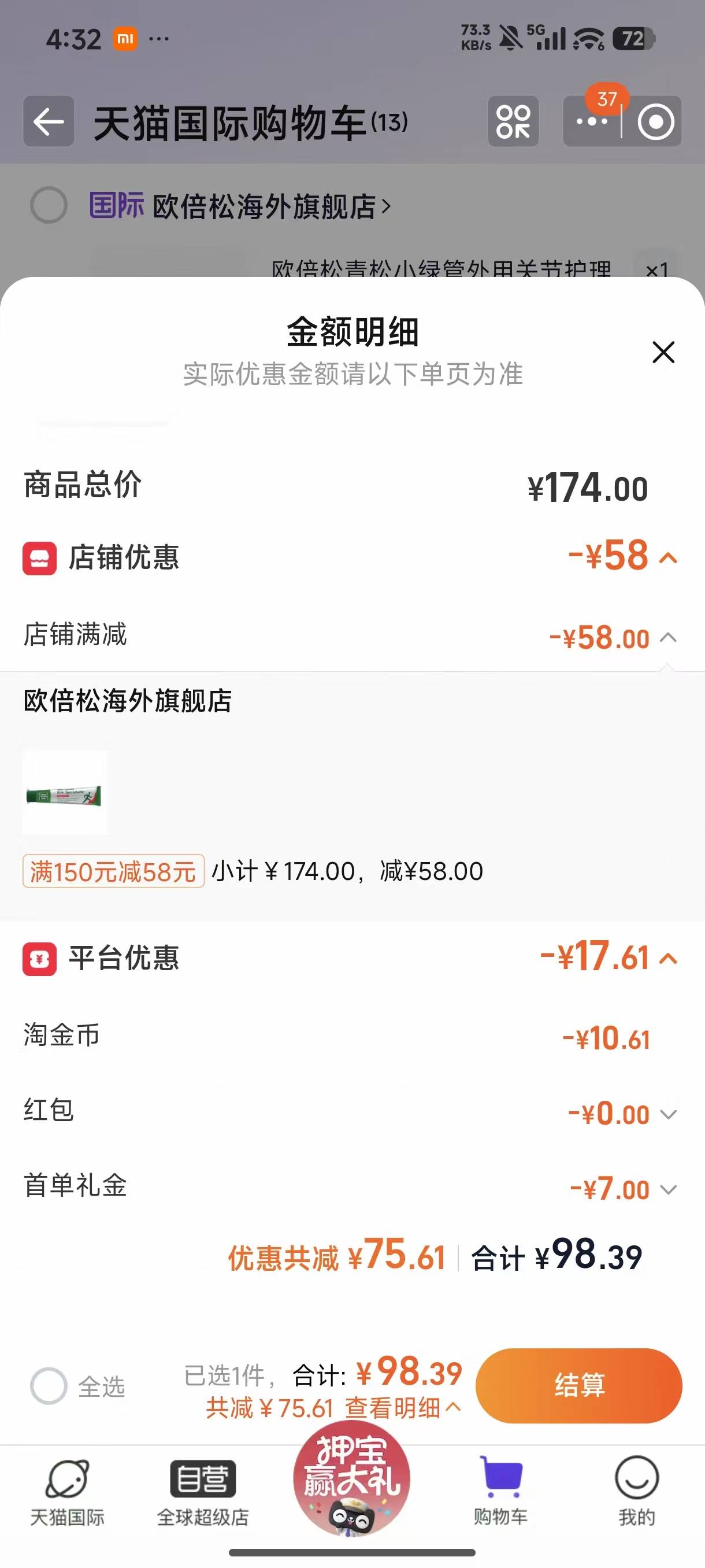Tap 查看明细 to hide the breakdown
Image resolution: width=705 pixels, height=1568 pixels.
click(402, 1408)
